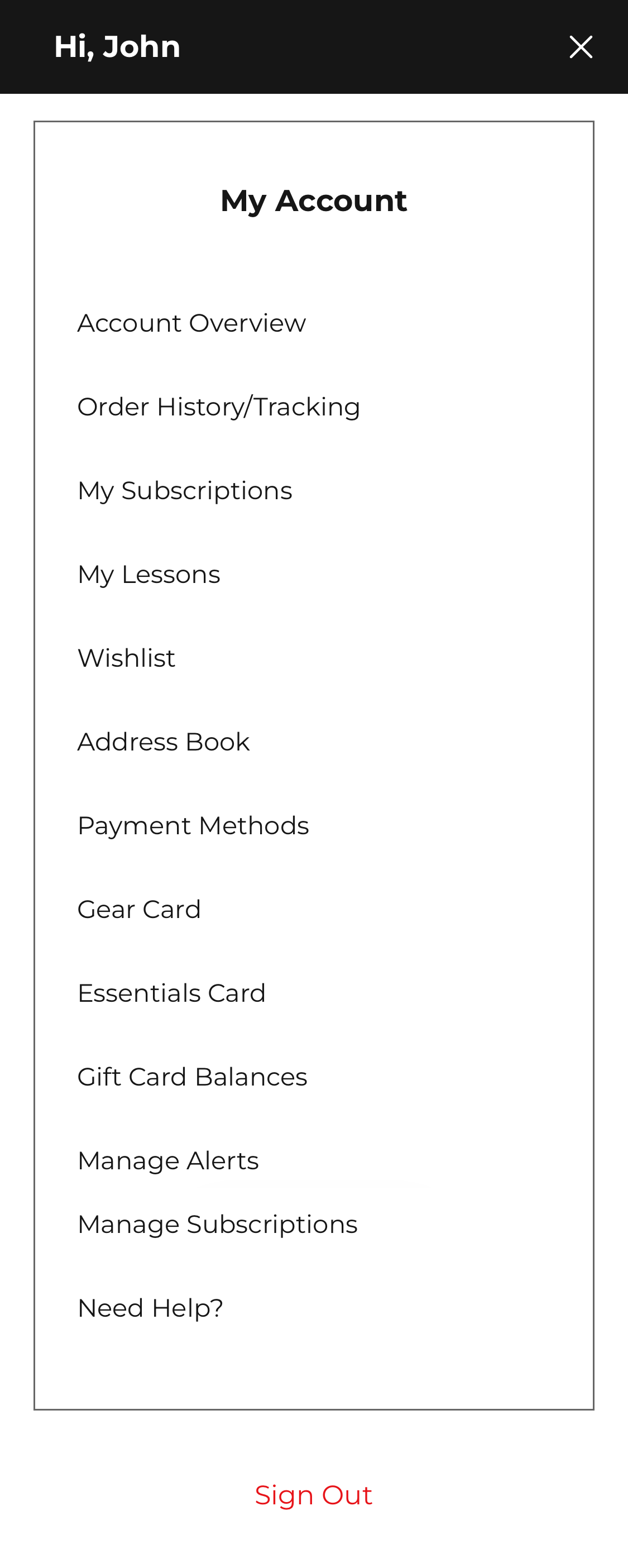
Task: Check Gift Card Balances
Action: pos(191,1077)
